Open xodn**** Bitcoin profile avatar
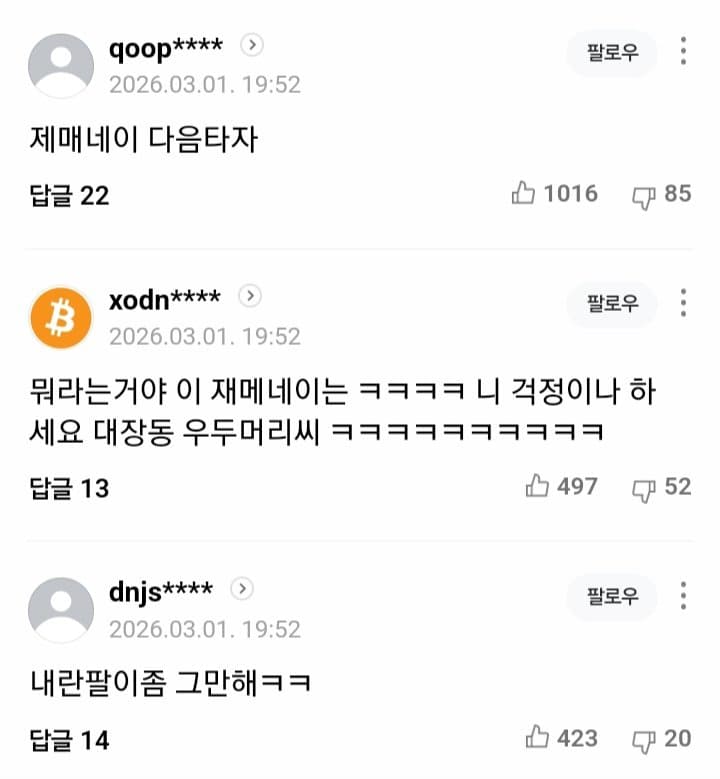The image size is (720, 779). pos(62,318)
